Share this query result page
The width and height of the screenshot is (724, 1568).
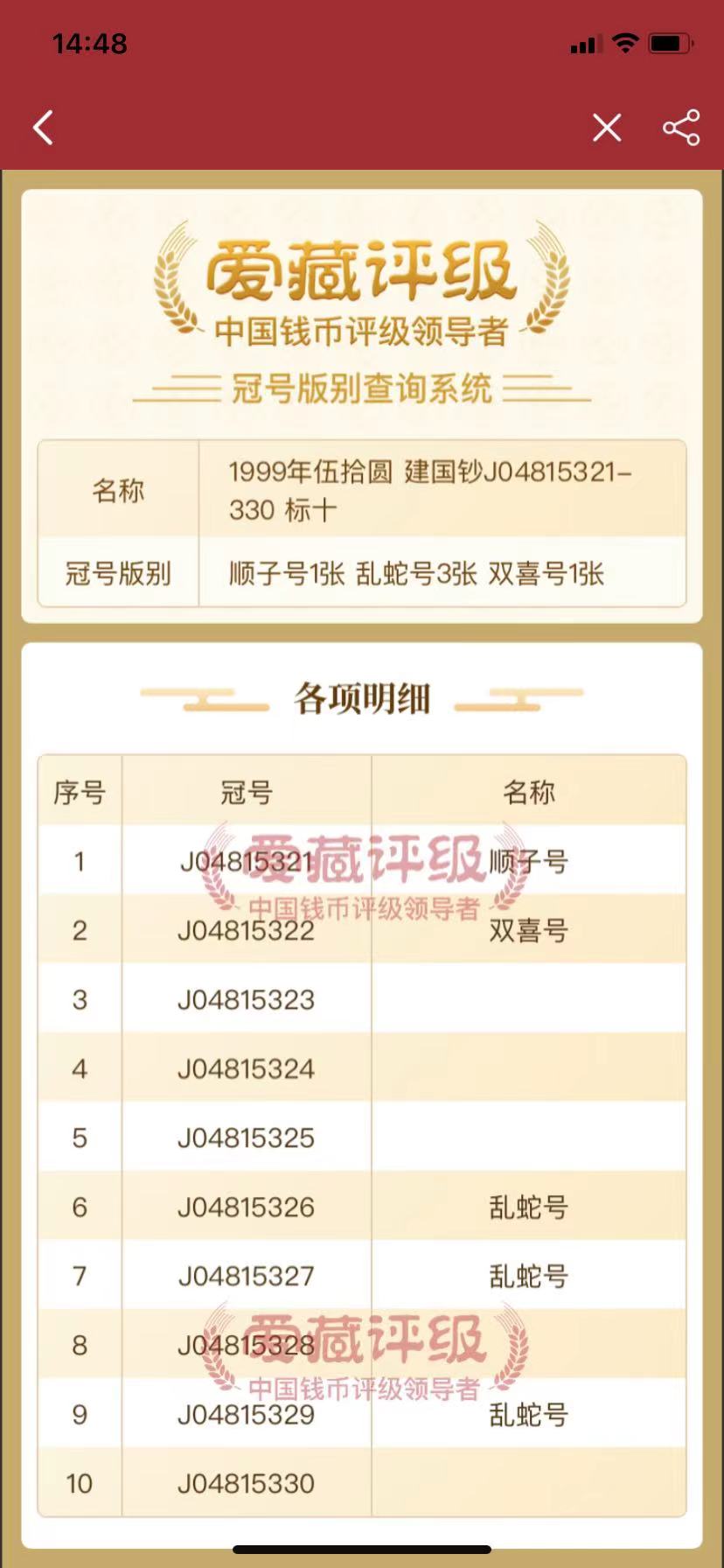(681, 128)
